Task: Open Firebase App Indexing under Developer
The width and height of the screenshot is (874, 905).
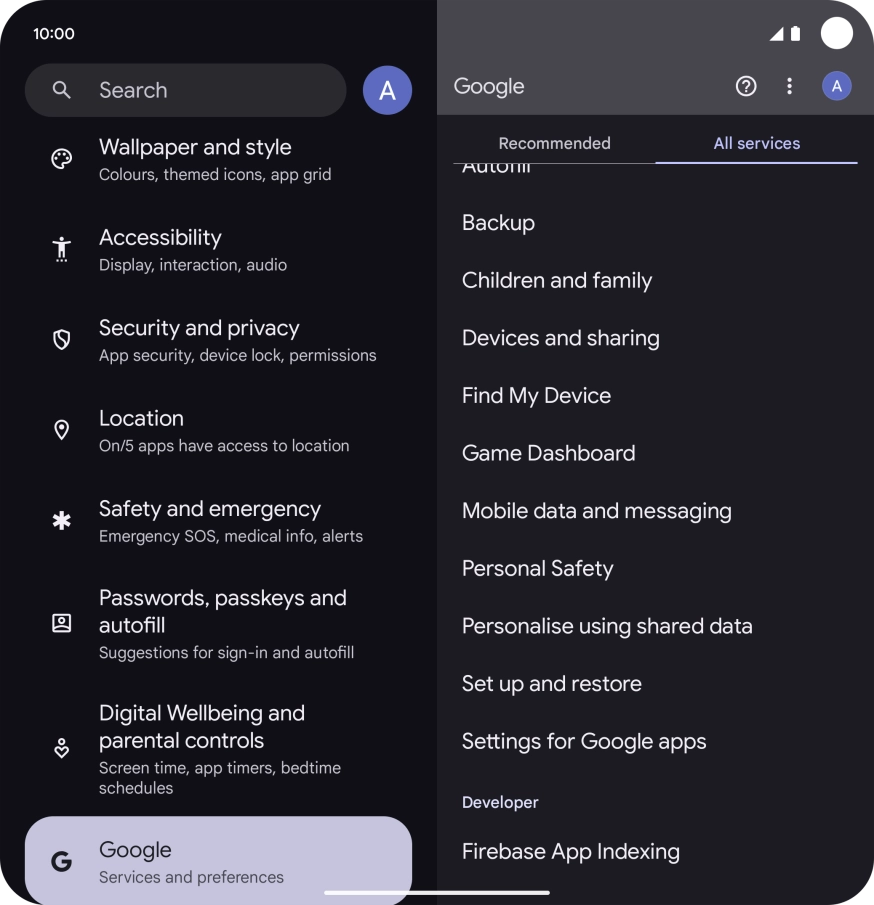Action: pyautogui.click(x=570, y=852)
